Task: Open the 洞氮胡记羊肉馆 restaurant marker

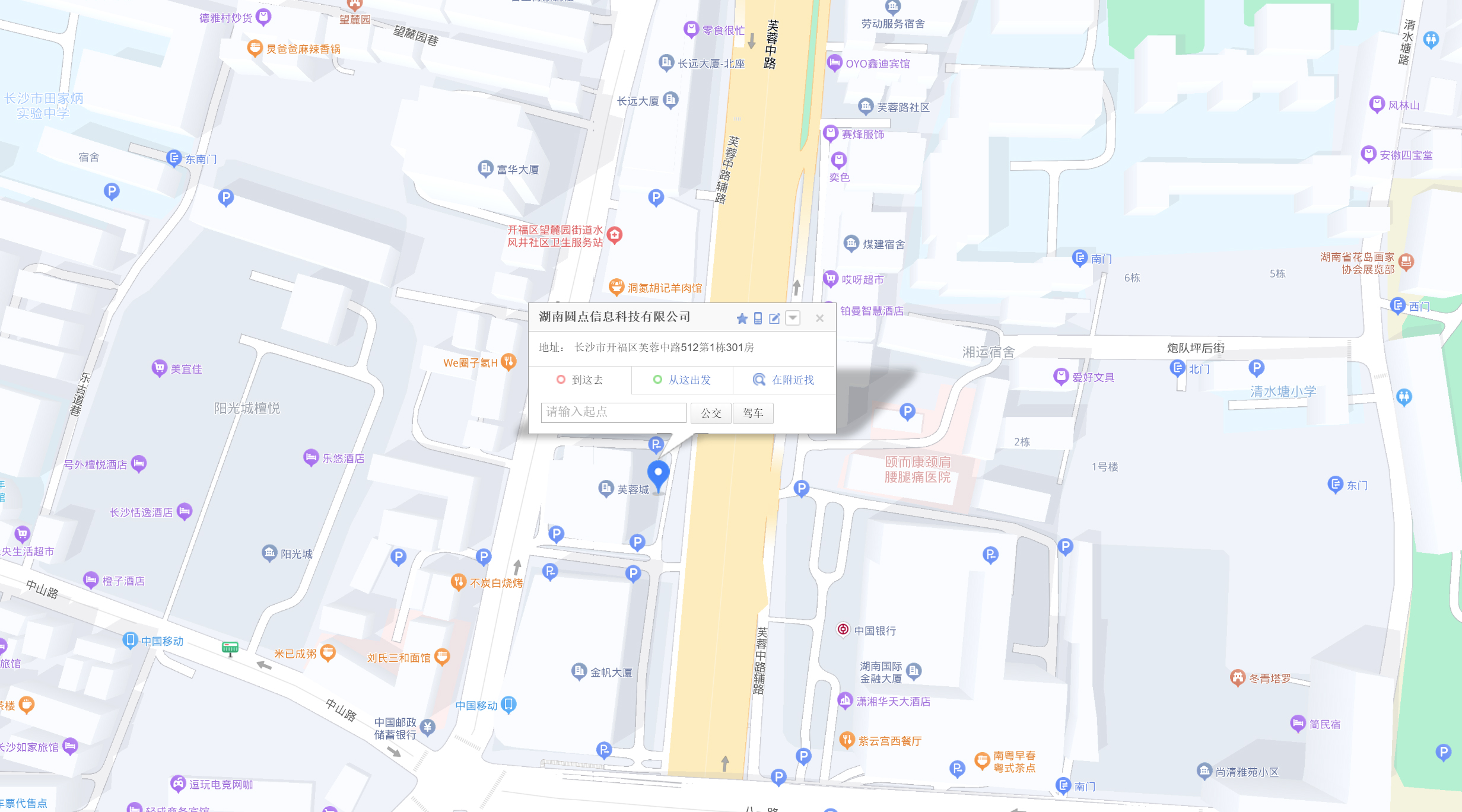Action: (616, 287)
